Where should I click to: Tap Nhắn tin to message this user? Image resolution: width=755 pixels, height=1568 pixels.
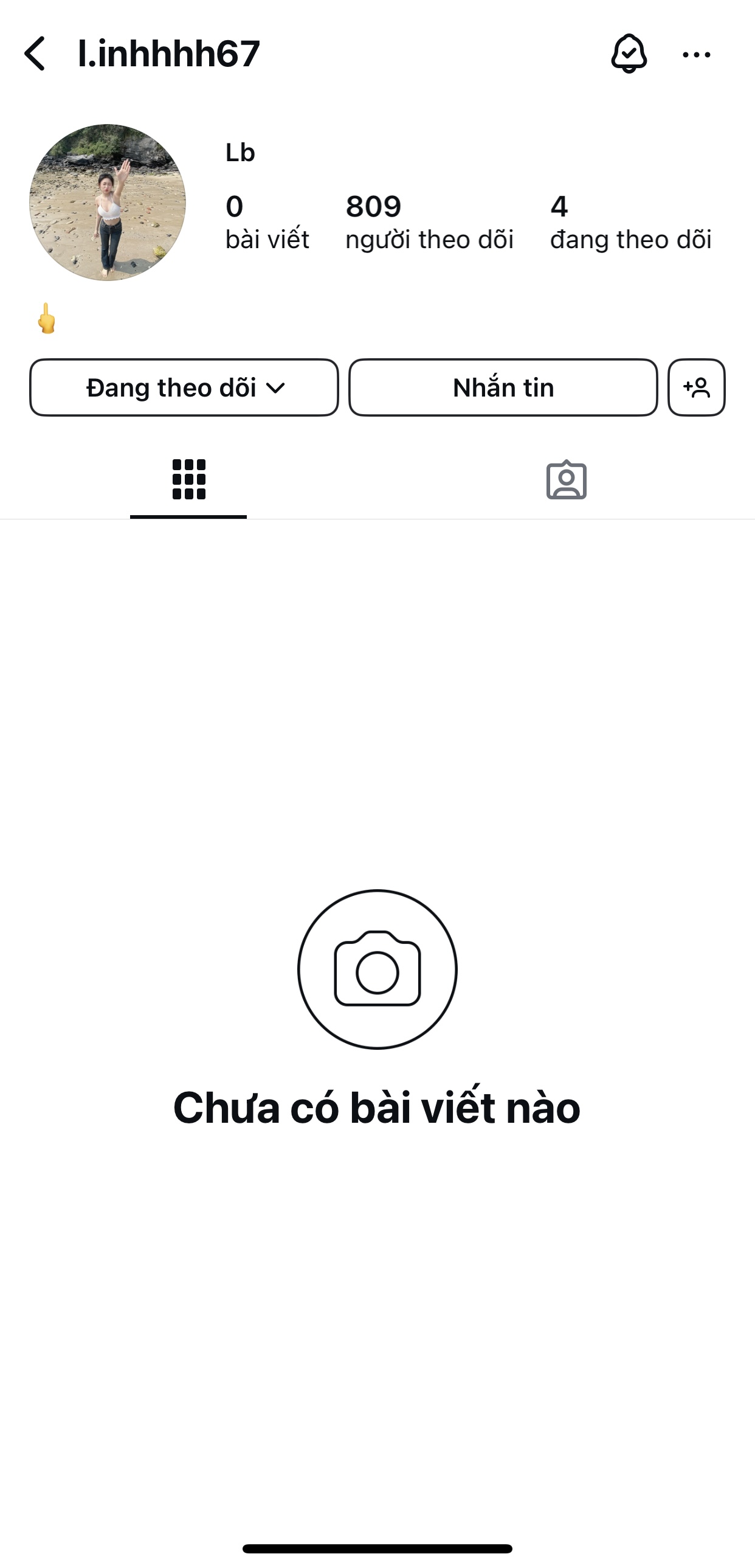click(503, 387)
